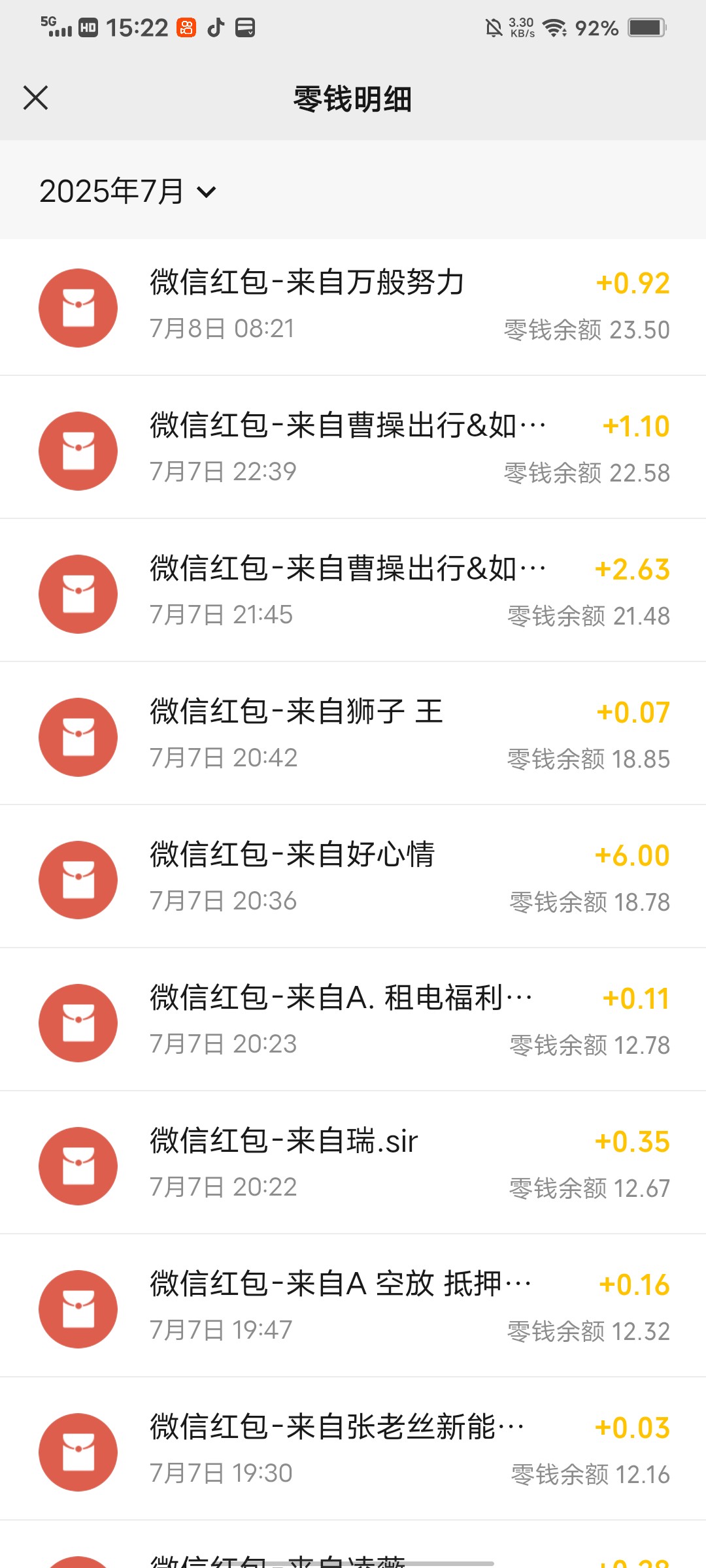Image resolution: width=706 pixels, height=1568 pixels.
Task: View the red packet from 狮子 王
Action: click(353, 736)
